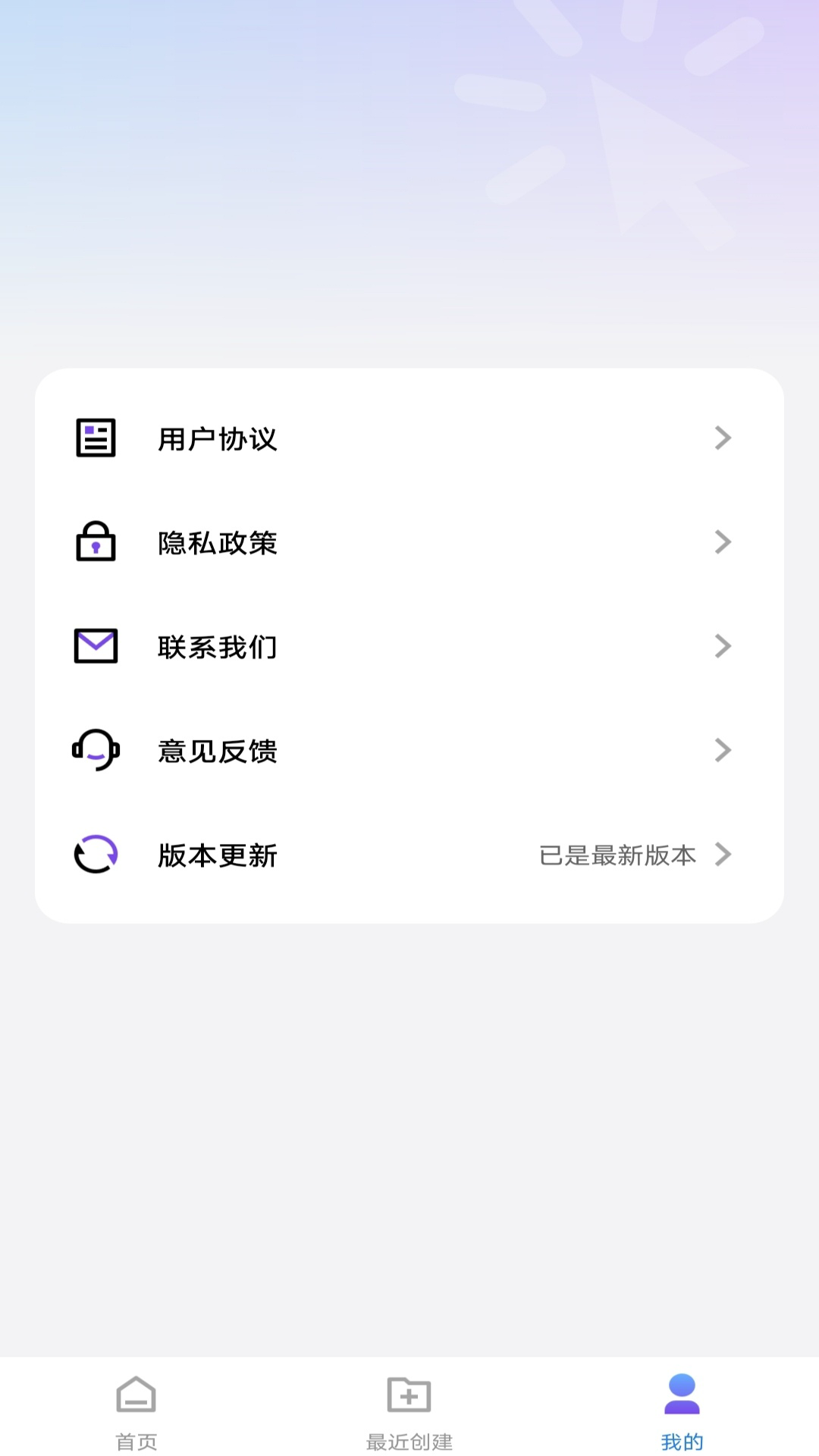Screen dimensions: 819x1456
Task: Open 联系我们 using the right arrow
Action: coord(724,646)
